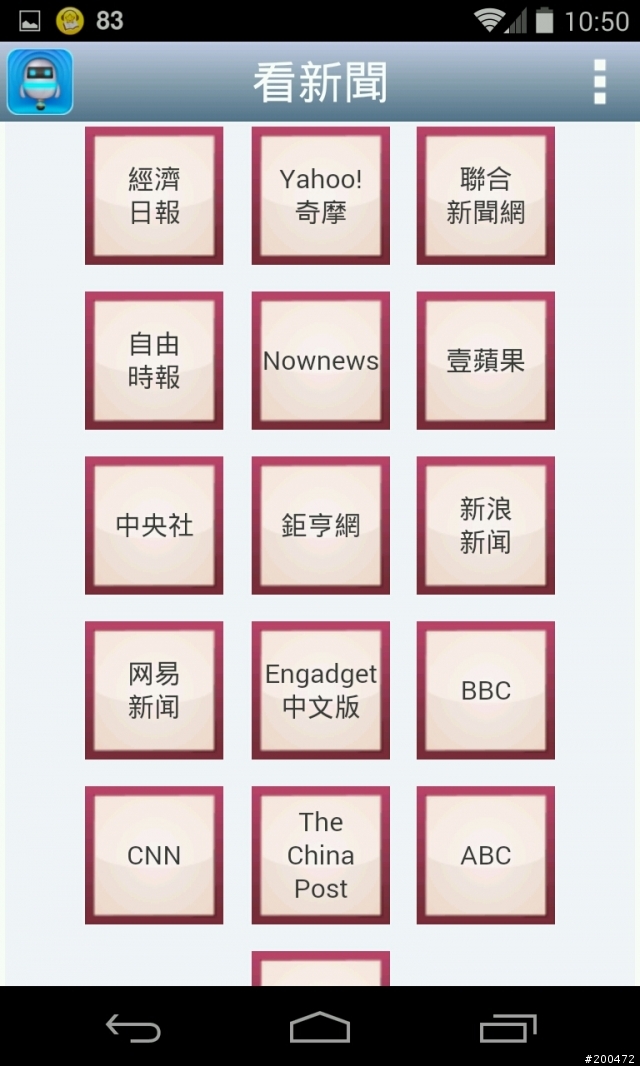Go back with system back button
Viewport: 640px width, 1067px height.
(x=133, y=1028)
